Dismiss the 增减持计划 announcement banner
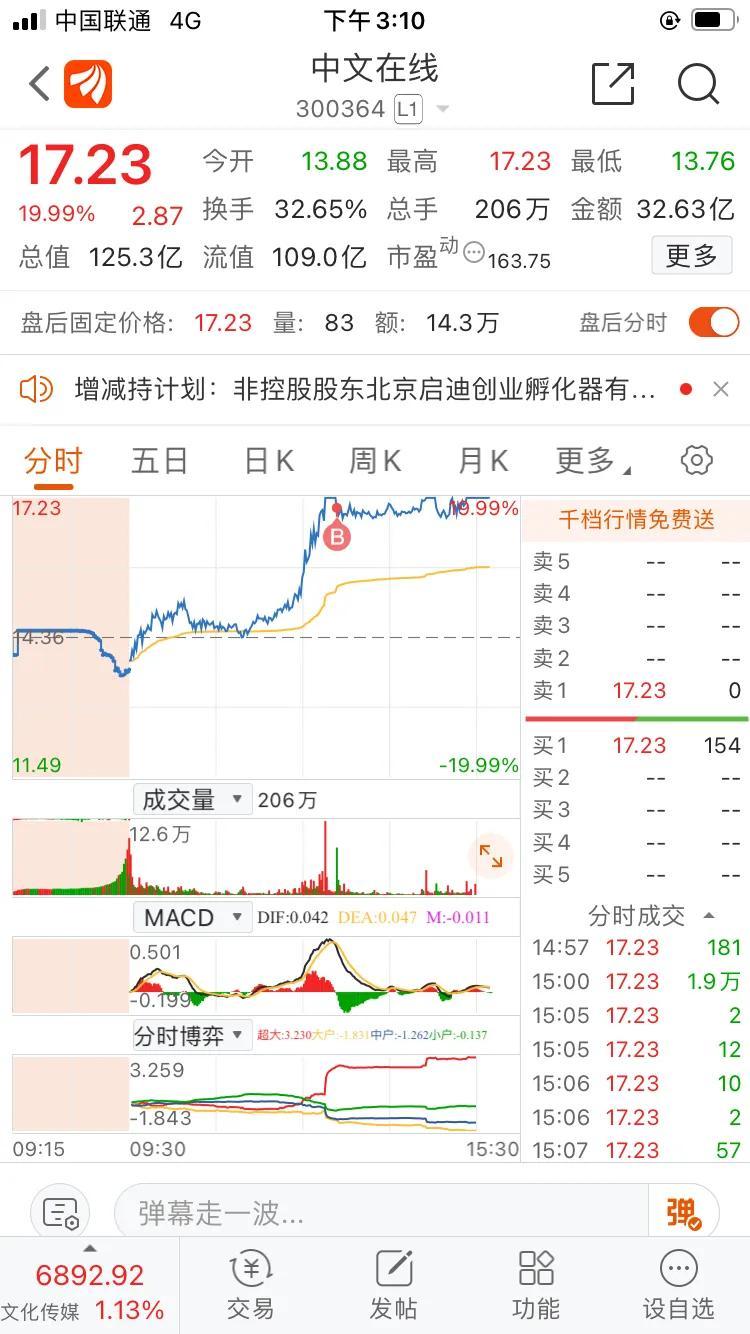The width and height of the screenshot is (750, 1334). point(721,389)
